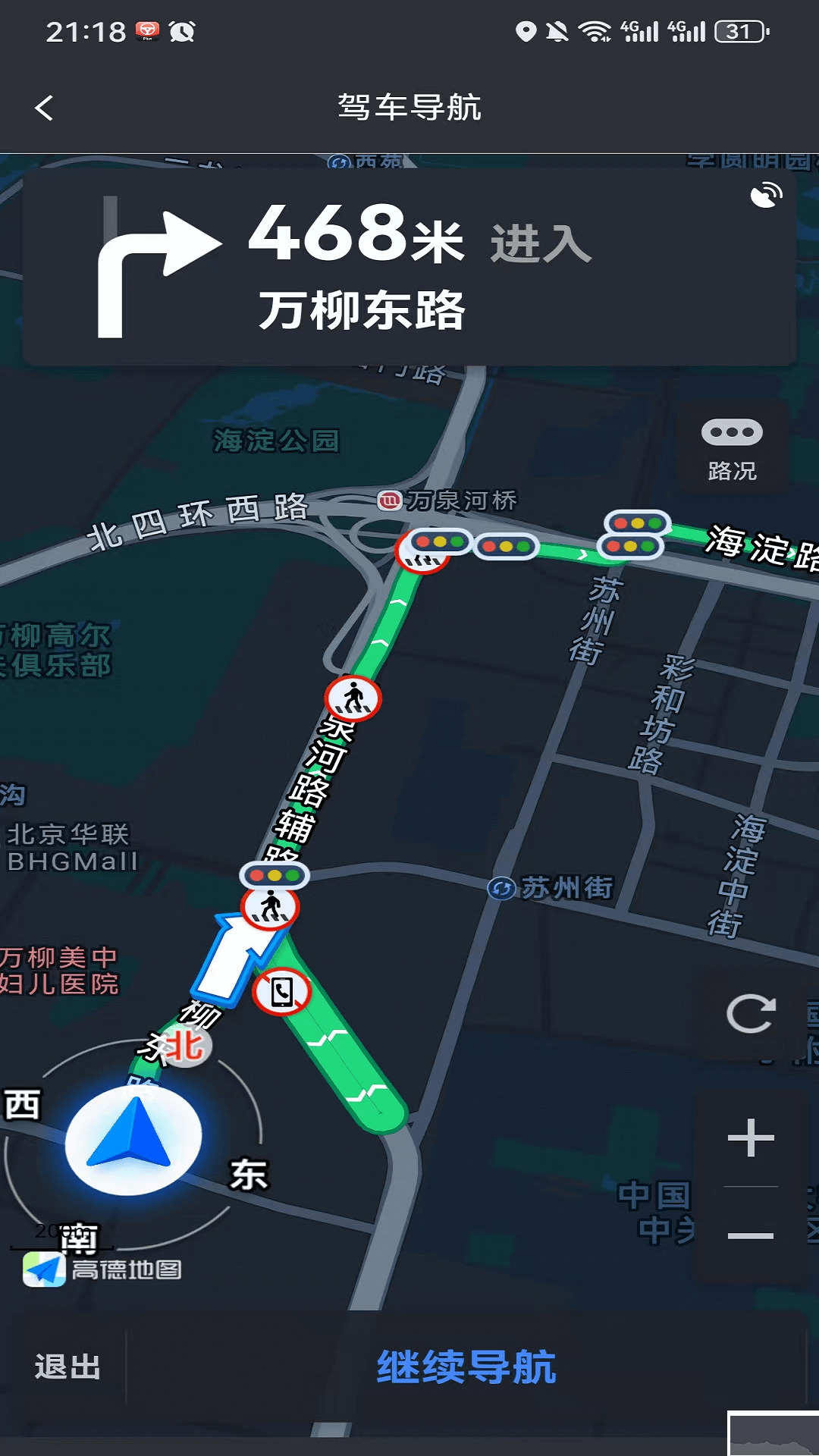Tap the no-phone-use warning icon on the route
Viewport: 819px width, 1456px height.
pyautogui.click(x=281, y=990)
